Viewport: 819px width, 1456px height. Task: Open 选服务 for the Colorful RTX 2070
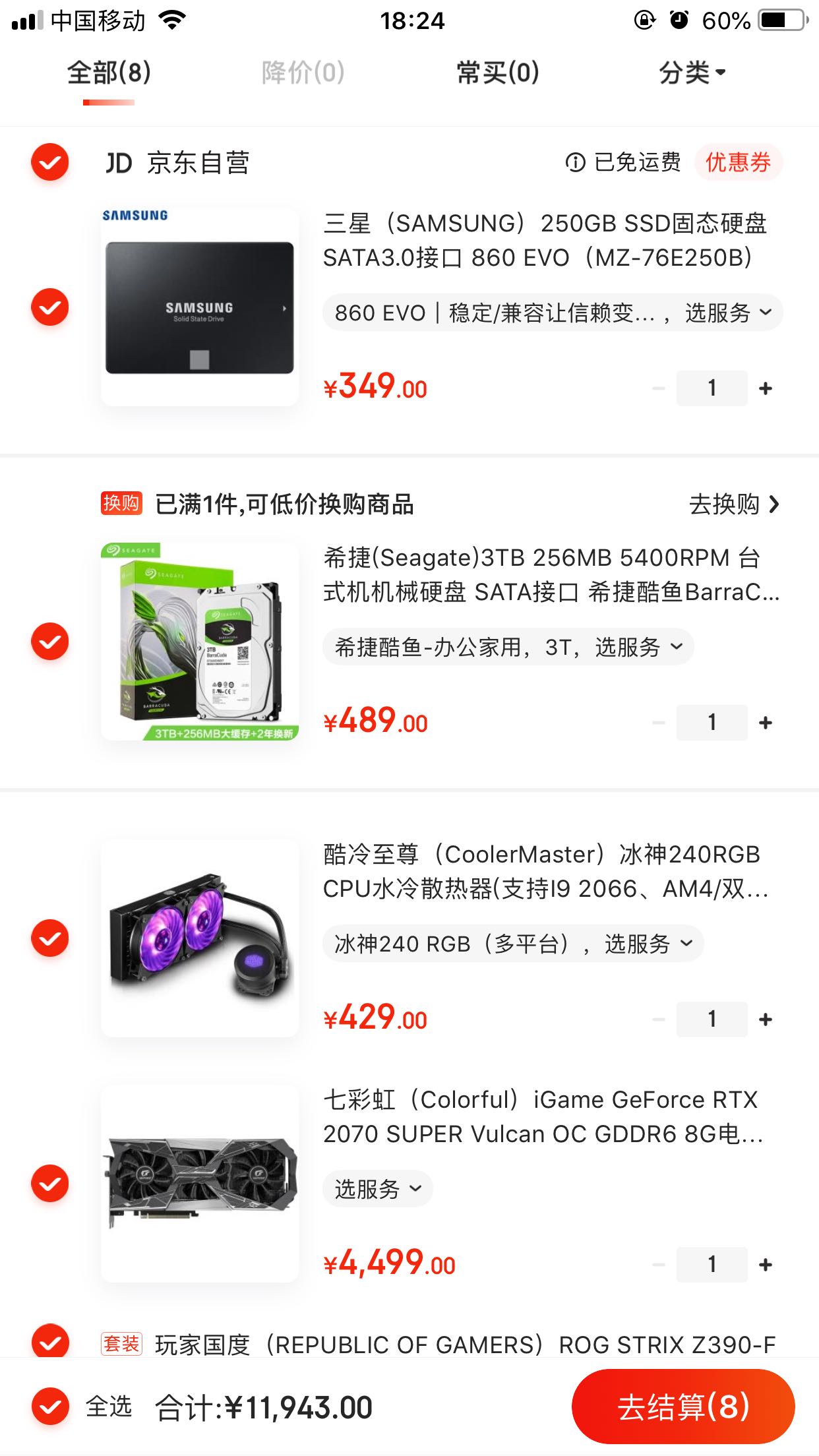[x=377, y=1189]
